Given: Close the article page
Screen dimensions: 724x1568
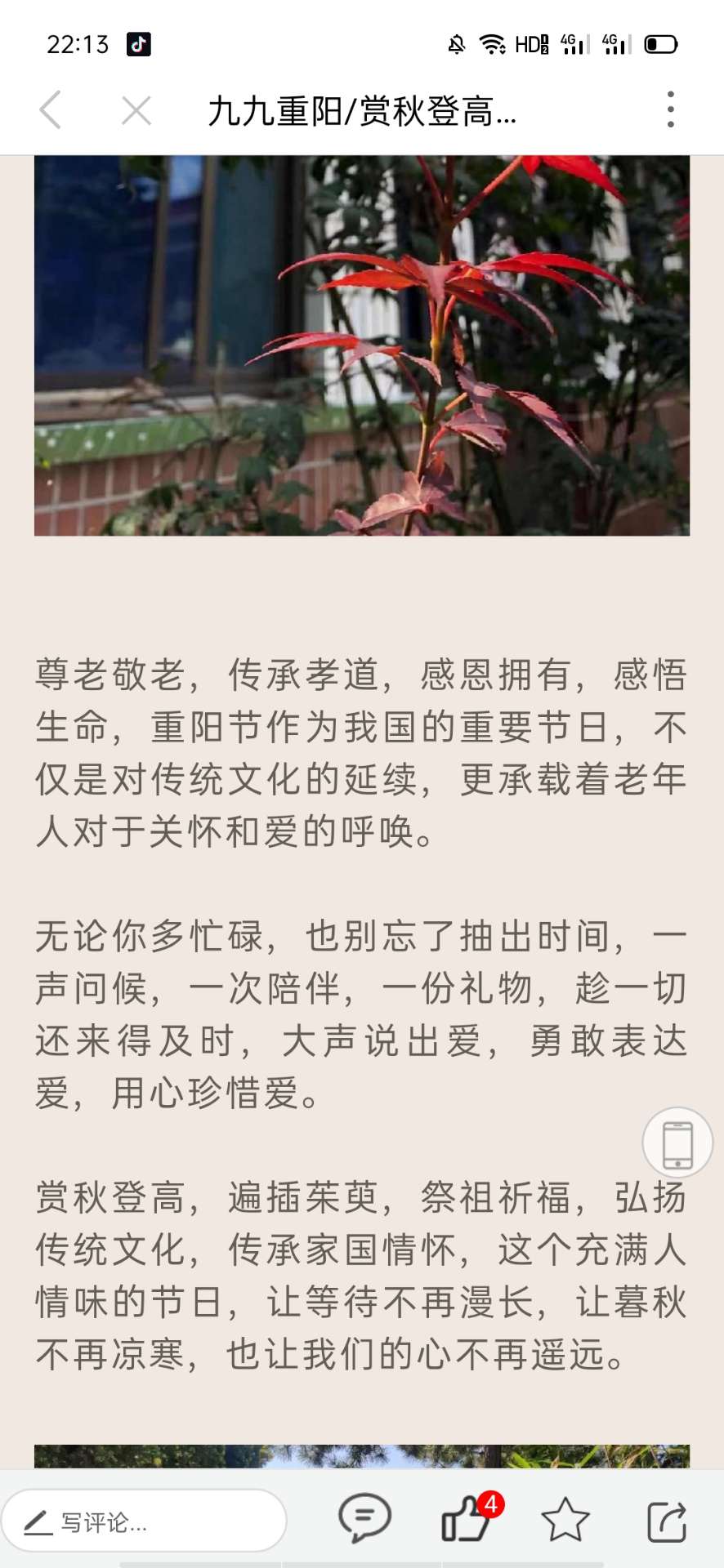Looking at the screenshot, I should [136, 110].
